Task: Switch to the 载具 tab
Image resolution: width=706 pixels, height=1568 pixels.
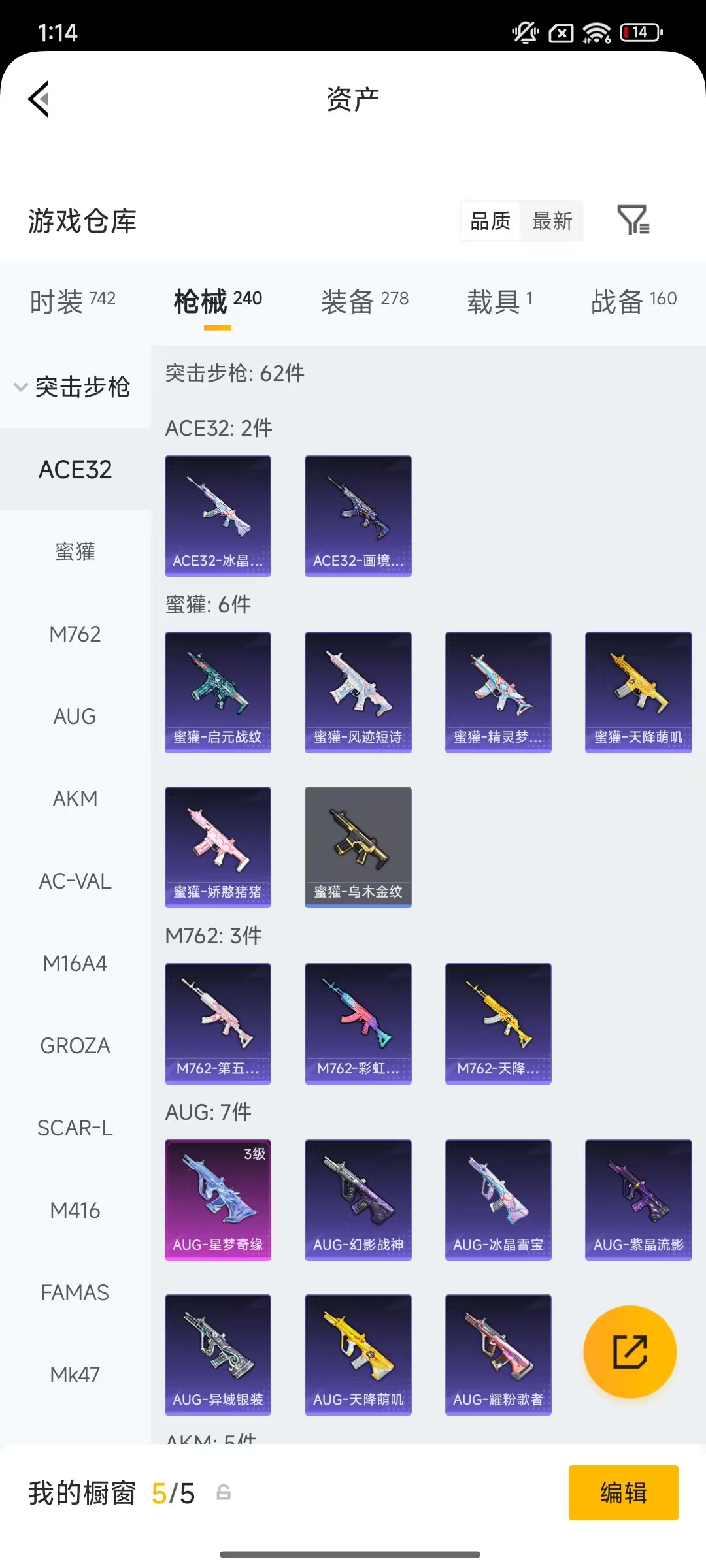Action: click(x=500, y=301)
